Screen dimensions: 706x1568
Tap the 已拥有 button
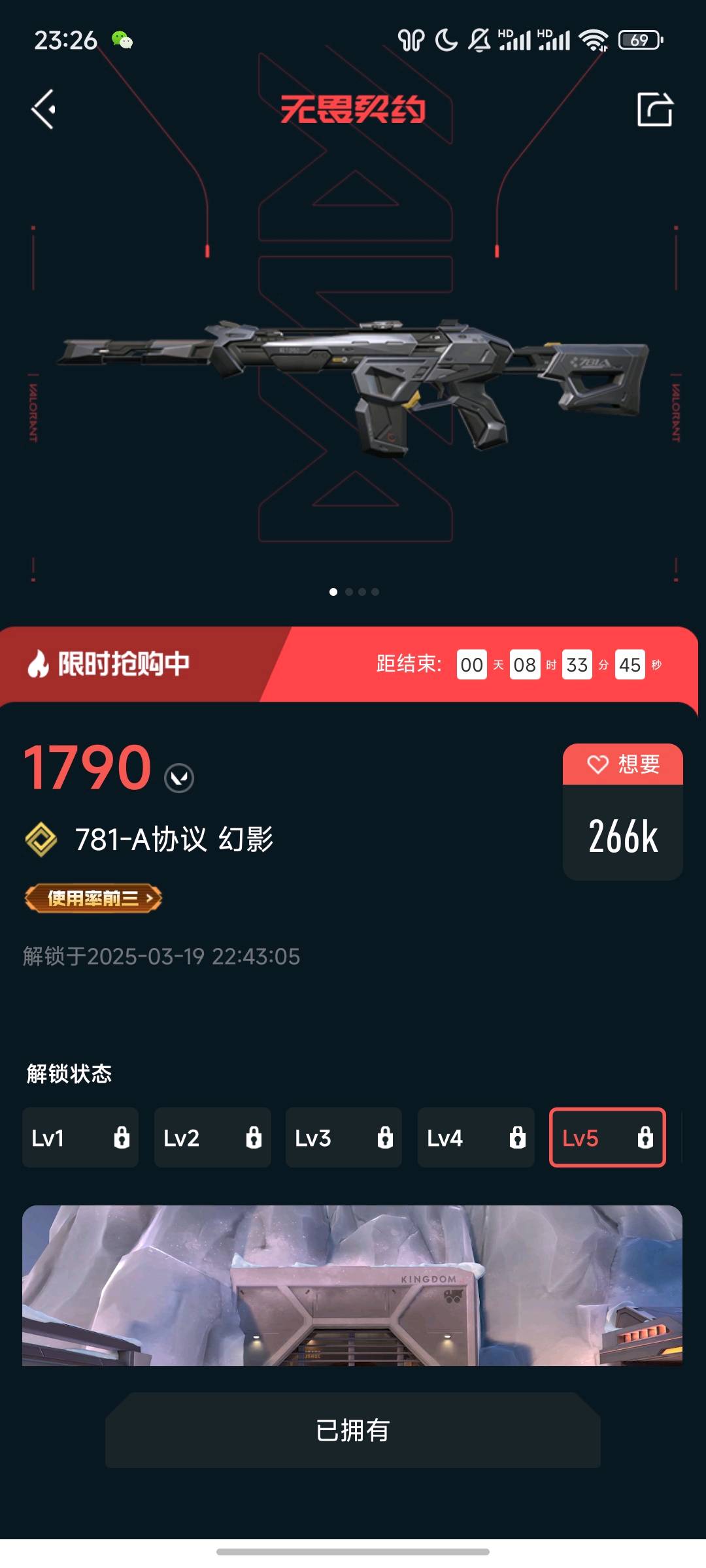[353, 1430]
